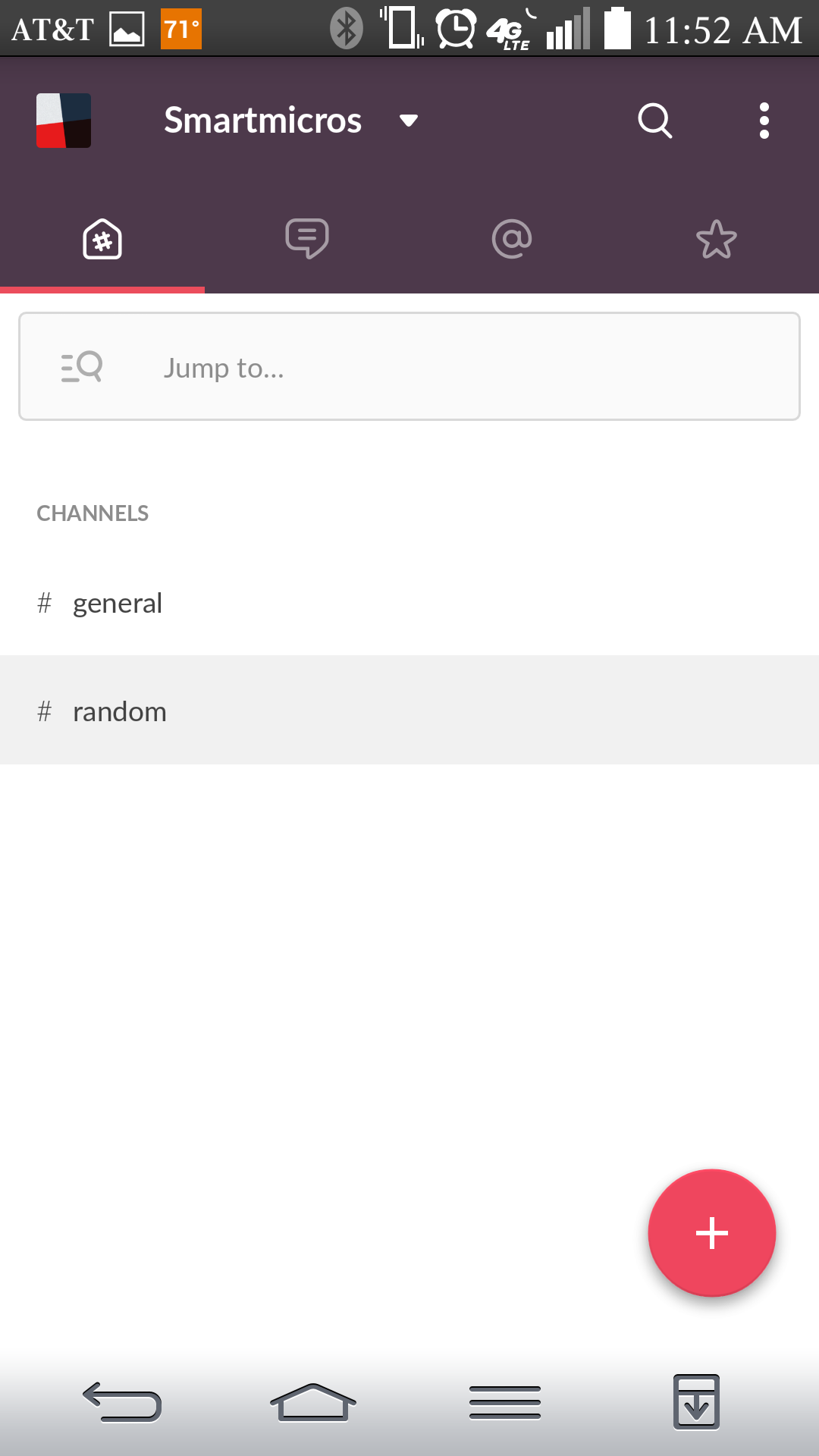The width and height of the screenshot is (819, 1456).
Task: Tap the Jump to field
Action: [409, 366]
